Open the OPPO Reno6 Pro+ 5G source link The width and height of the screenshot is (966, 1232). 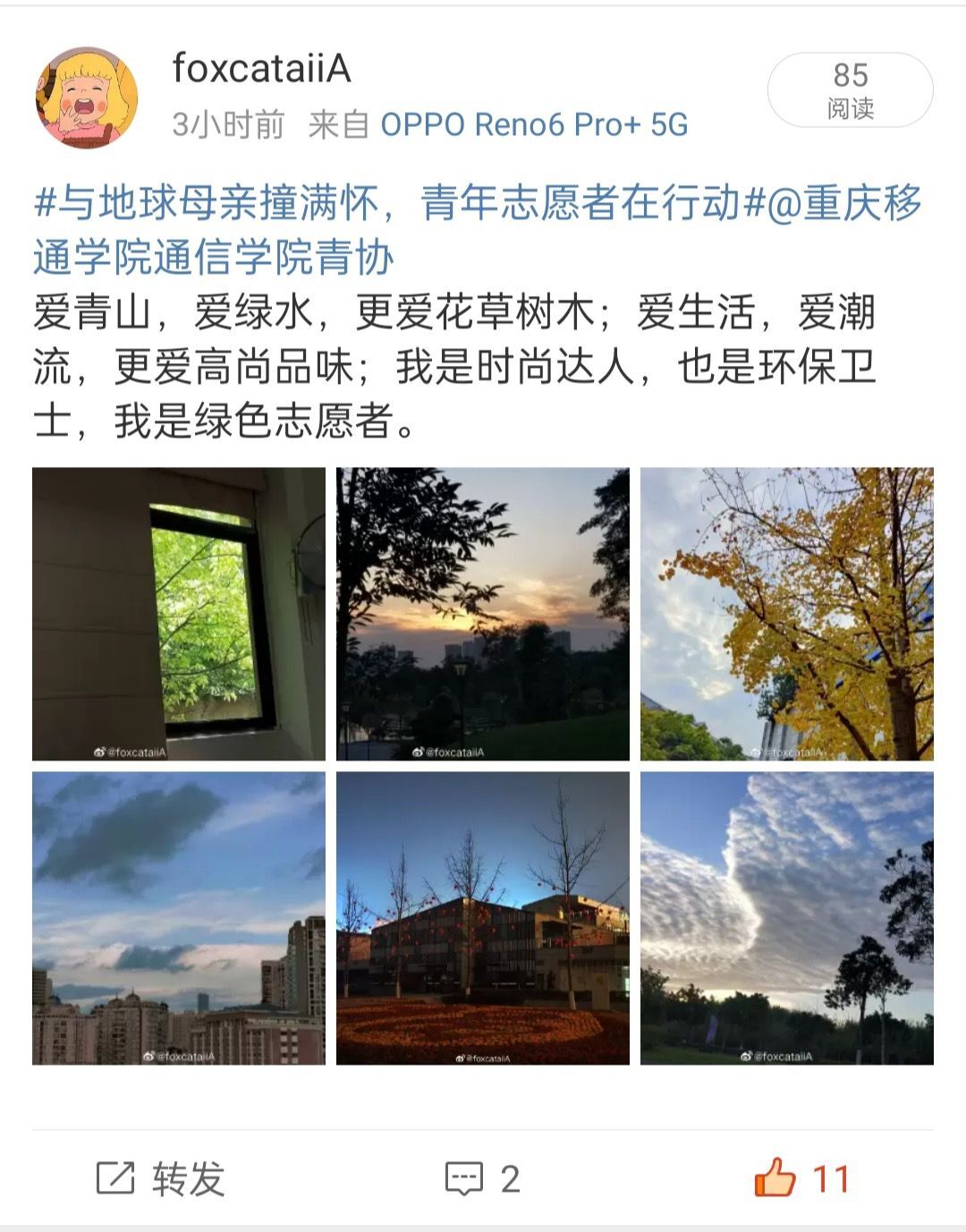tap(534, 124)
